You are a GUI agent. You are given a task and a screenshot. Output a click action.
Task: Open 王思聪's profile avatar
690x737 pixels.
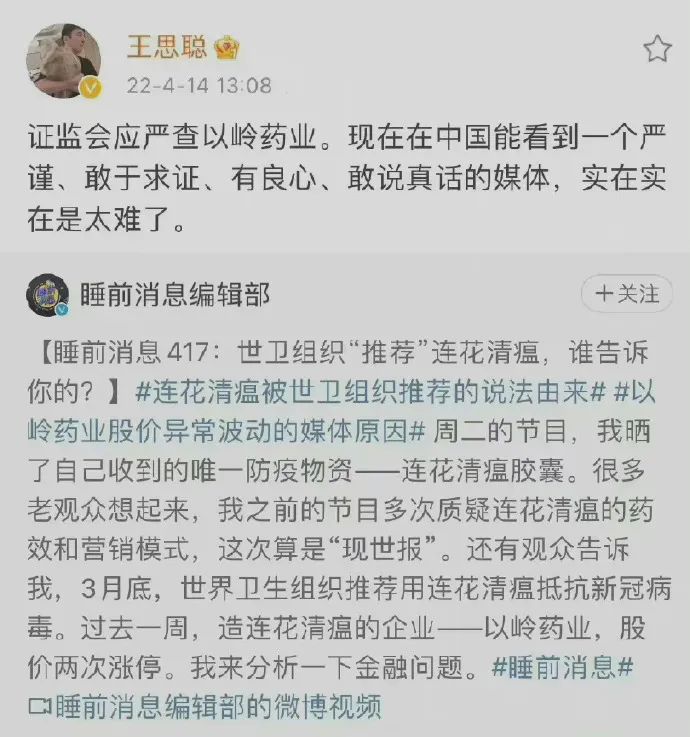coord(63,61)
